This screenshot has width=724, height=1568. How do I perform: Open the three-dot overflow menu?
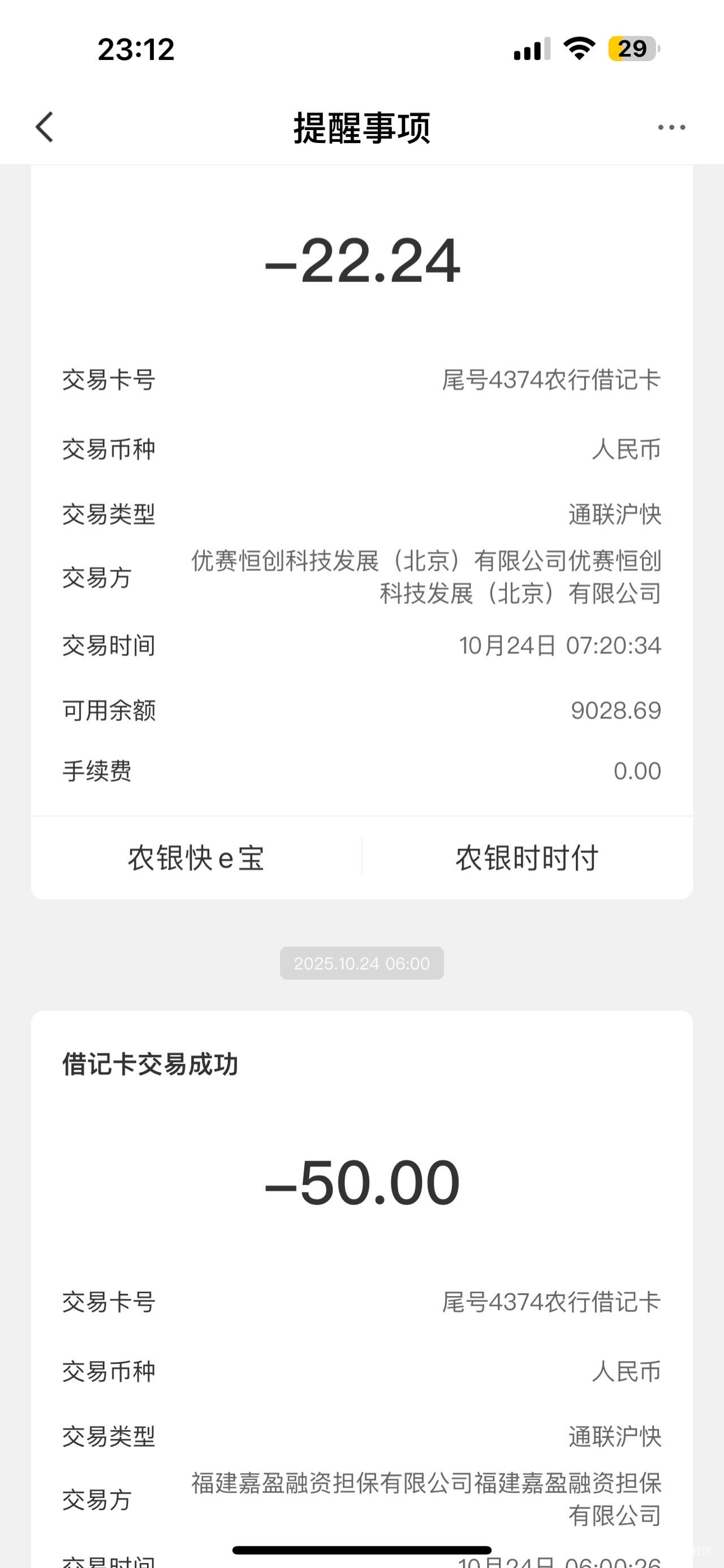point(671,127)
